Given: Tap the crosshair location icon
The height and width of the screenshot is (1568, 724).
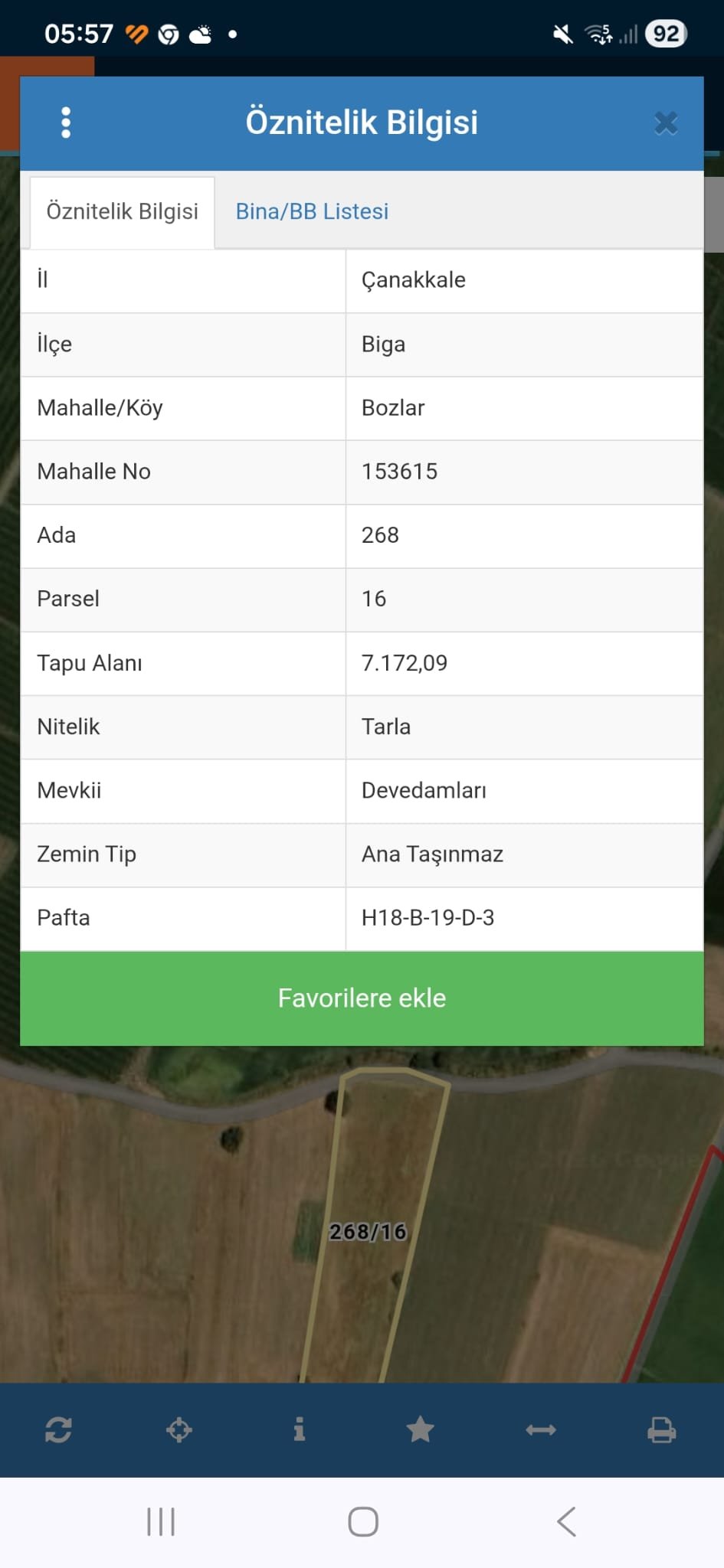Looking at the screenshot, I should pos(179,1429).
